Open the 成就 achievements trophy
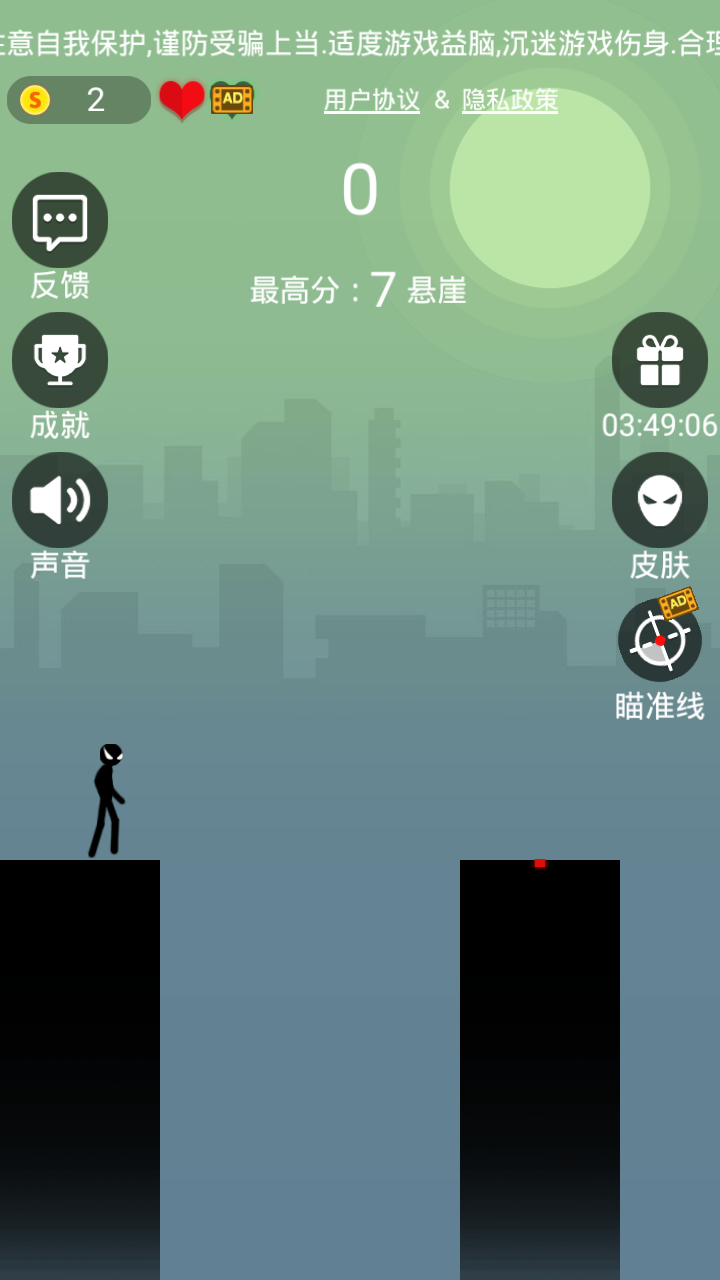 point(60,360)
